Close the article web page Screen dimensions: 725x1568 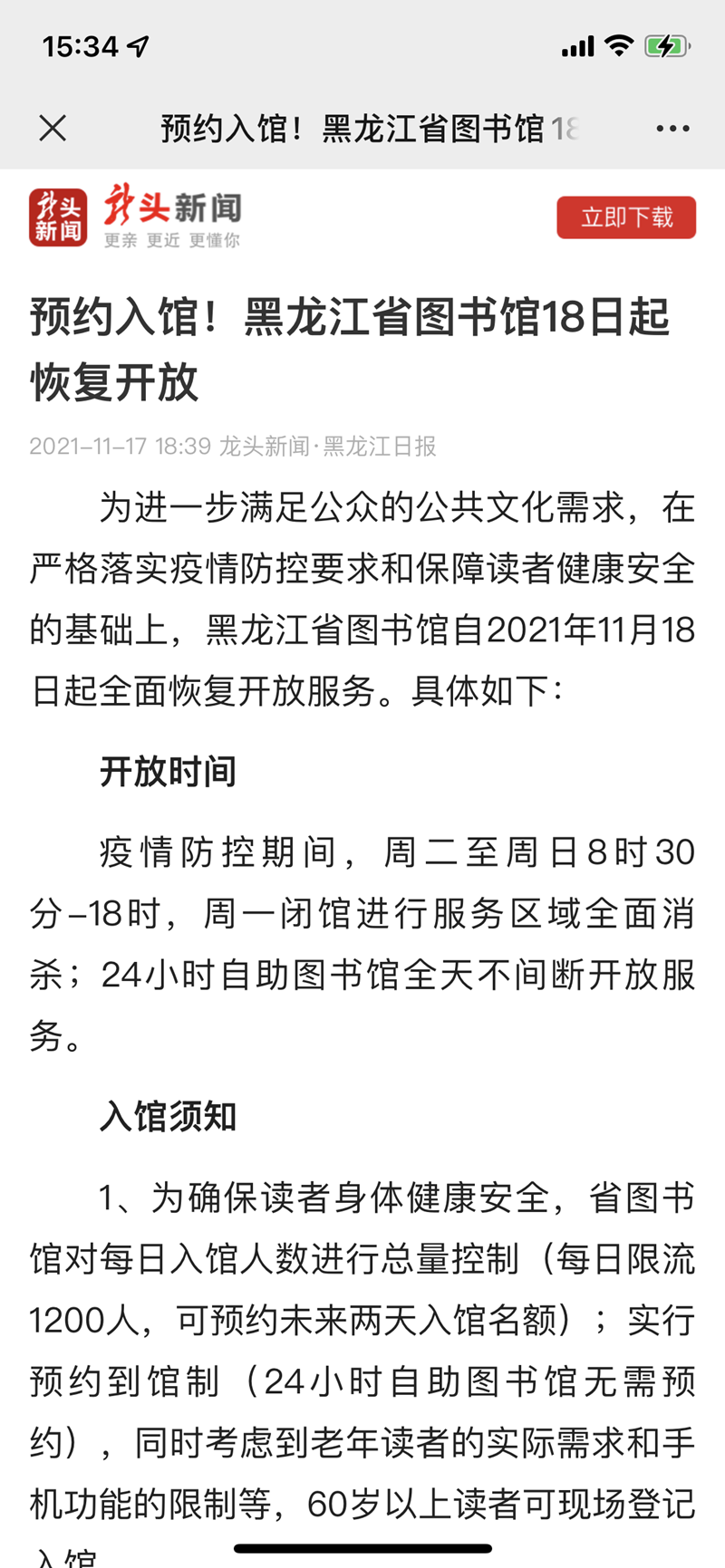[x=53, y=129]
